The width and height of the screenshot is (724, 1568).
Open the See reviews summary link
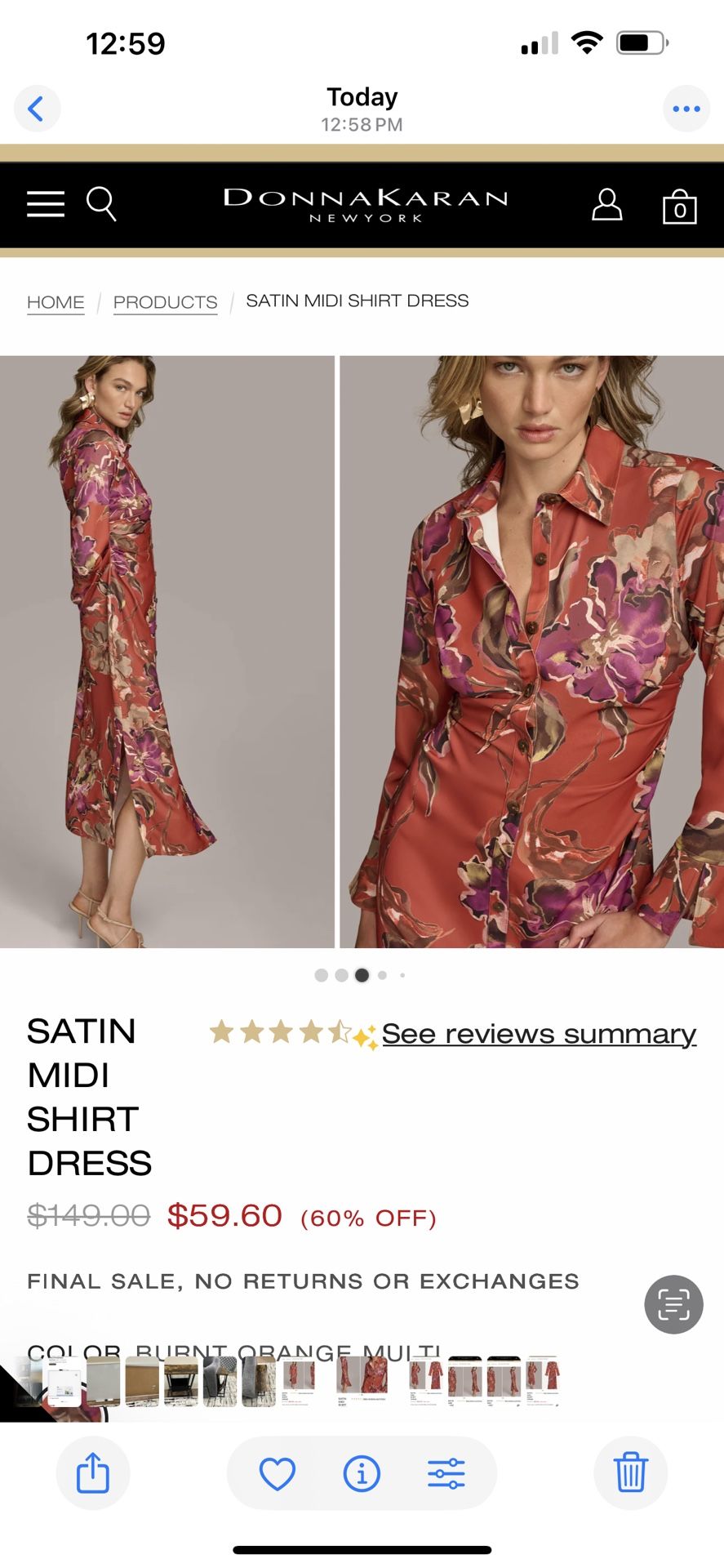click(539, 1032)
